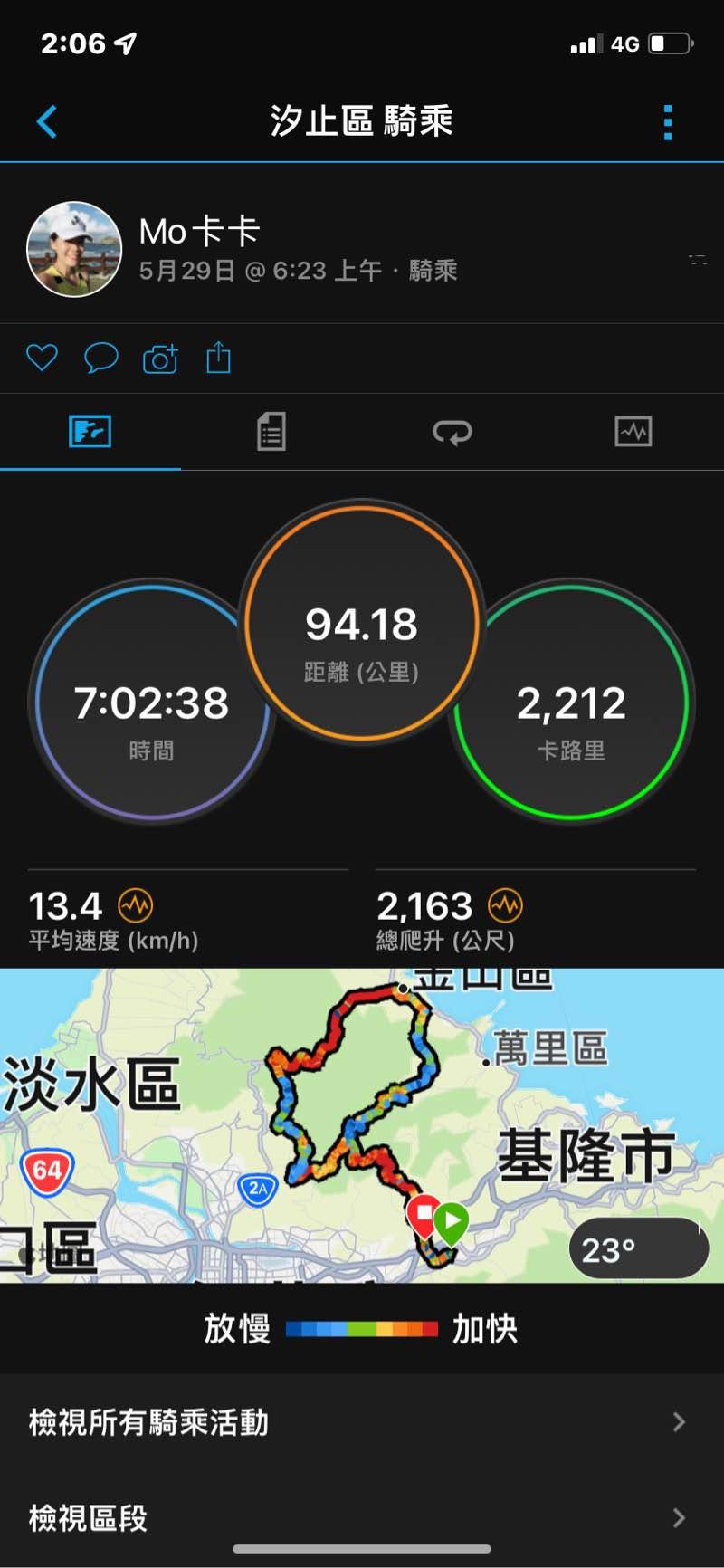Open comments with the speech bubble icon
The image size is (724, 1568).
coord(100,359)
